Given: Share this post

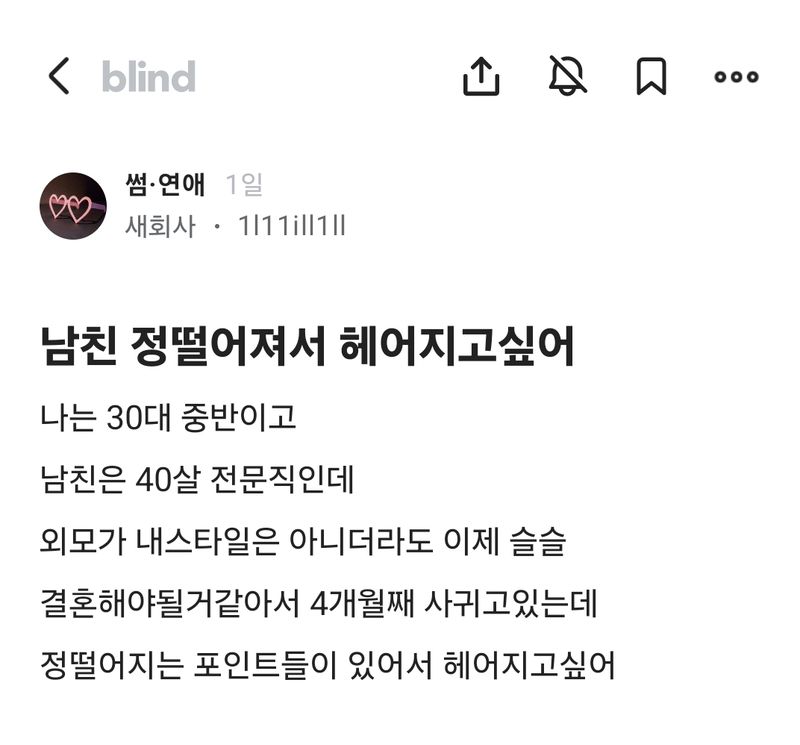Looking at the screenshot, I should point(481,76).
